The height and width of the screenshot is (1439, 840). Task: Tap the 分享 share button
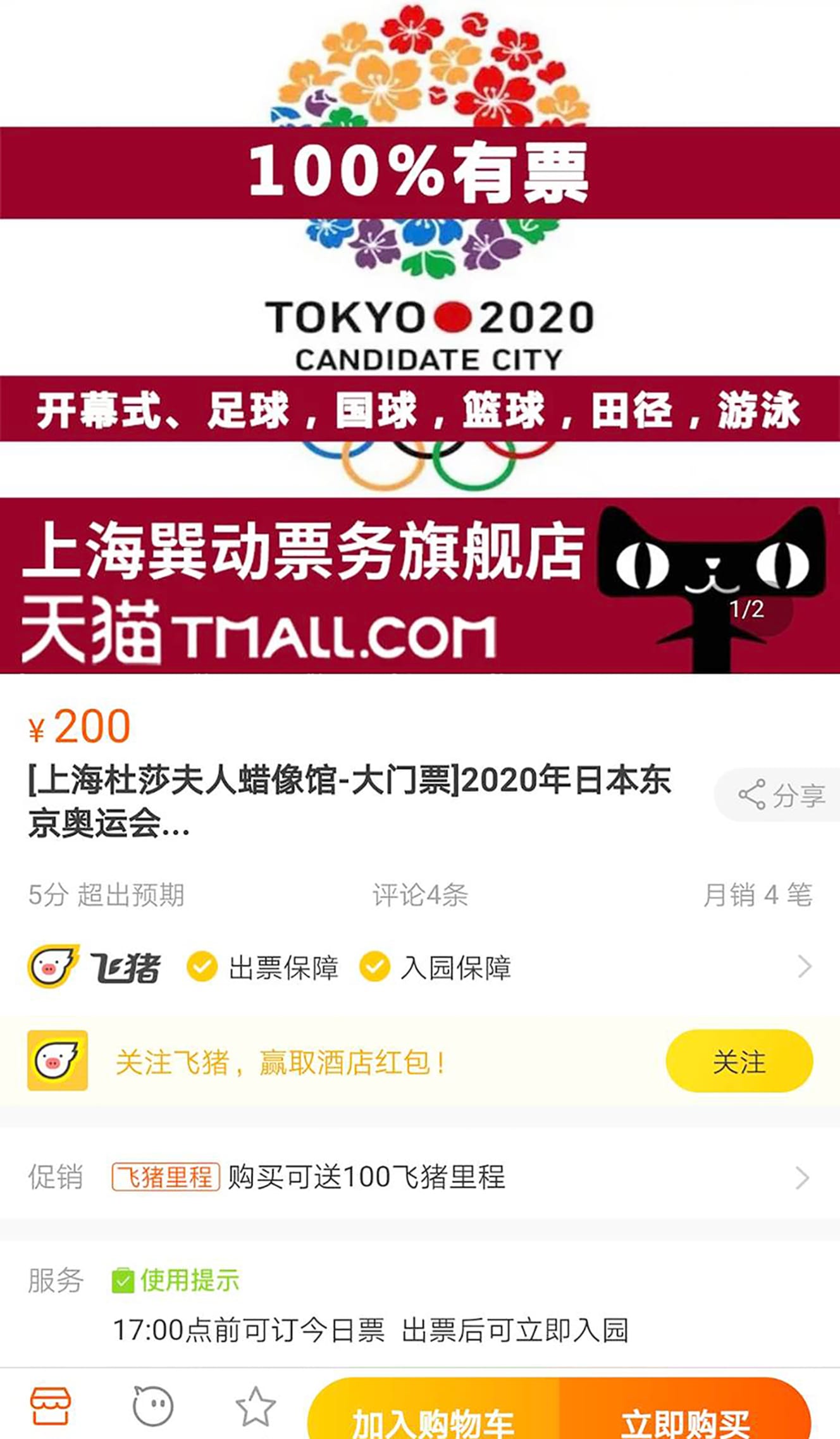click(782, 795)
